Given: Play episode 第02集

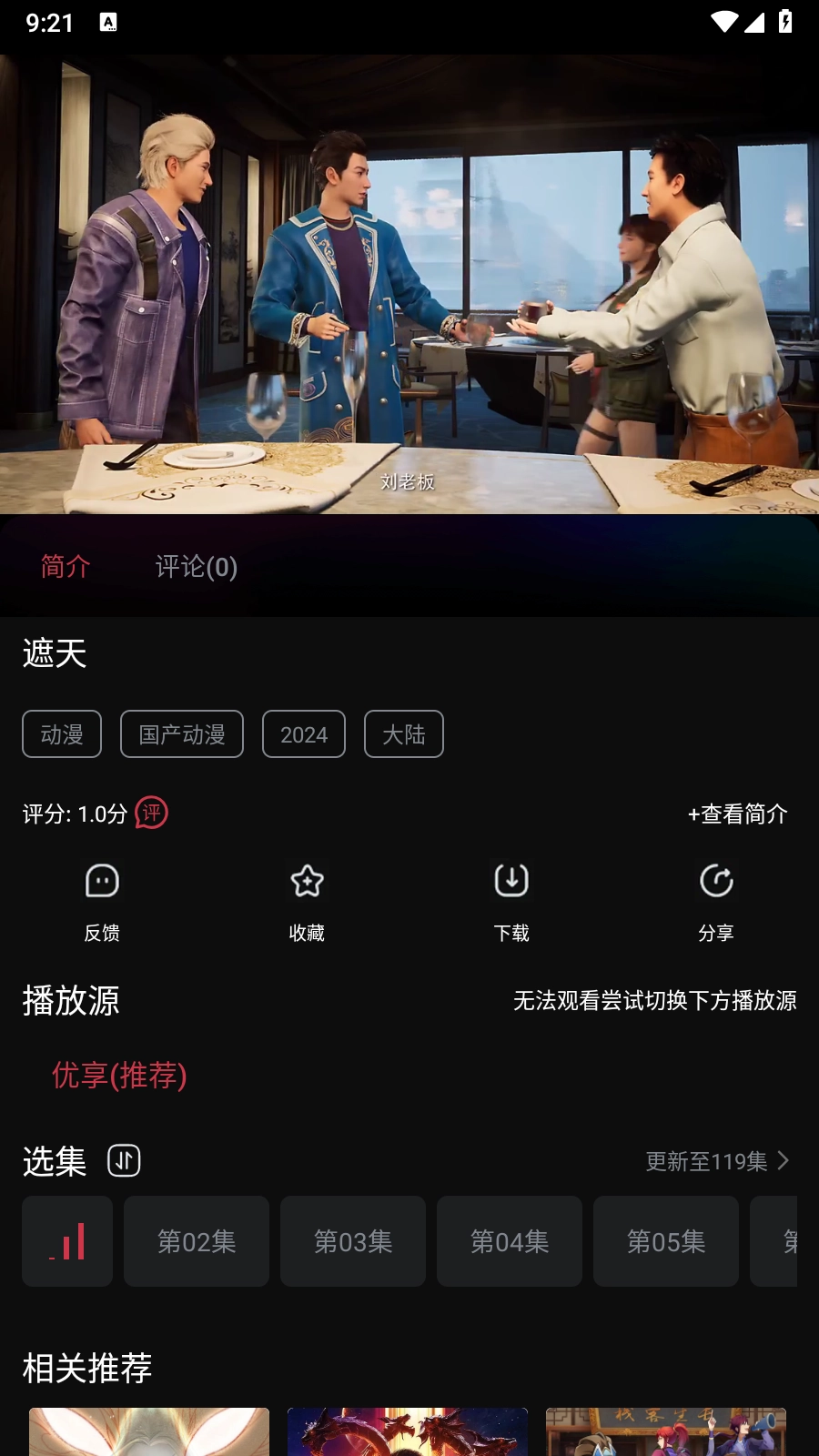Looking at the screenshot, I should [197, 1241].
